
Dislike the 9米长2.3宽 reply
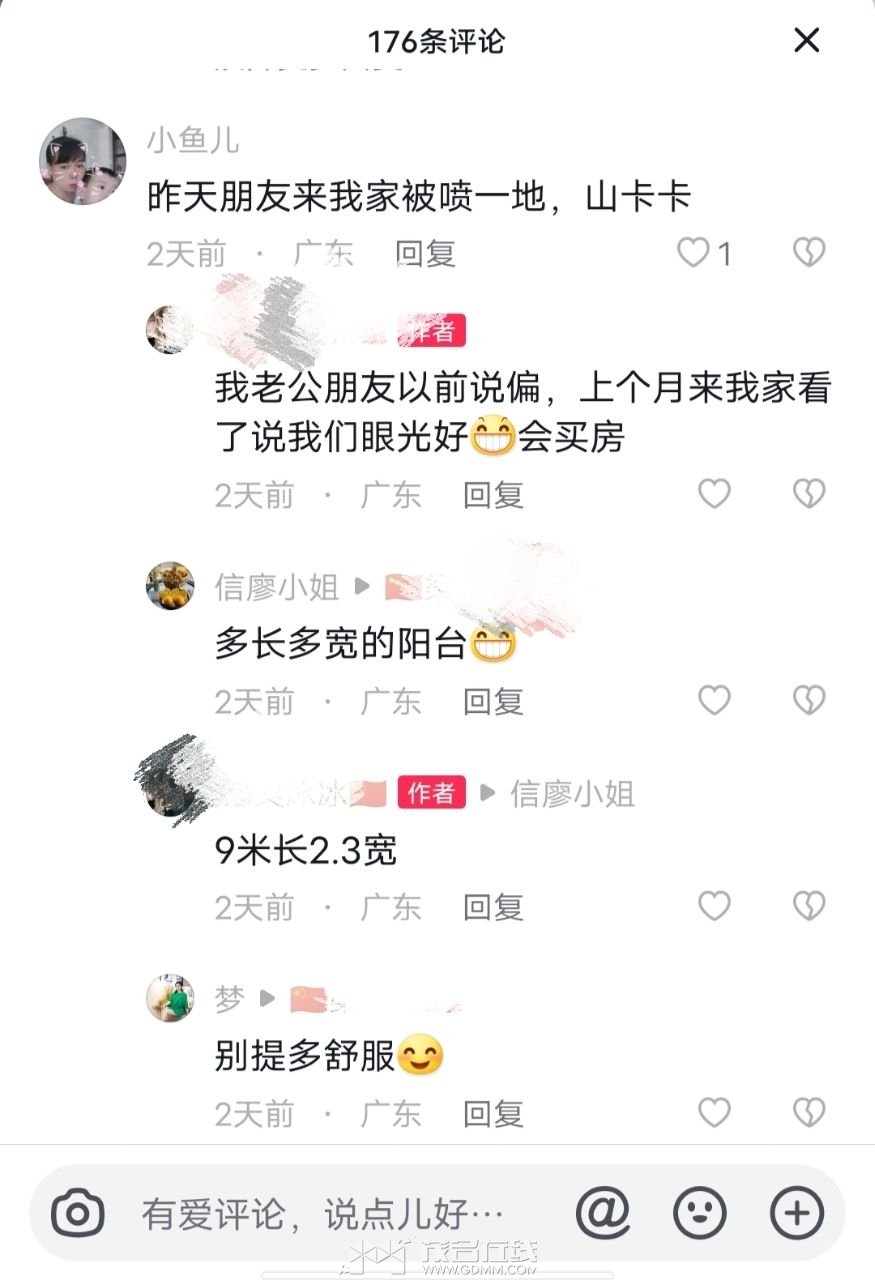point(808,906)
